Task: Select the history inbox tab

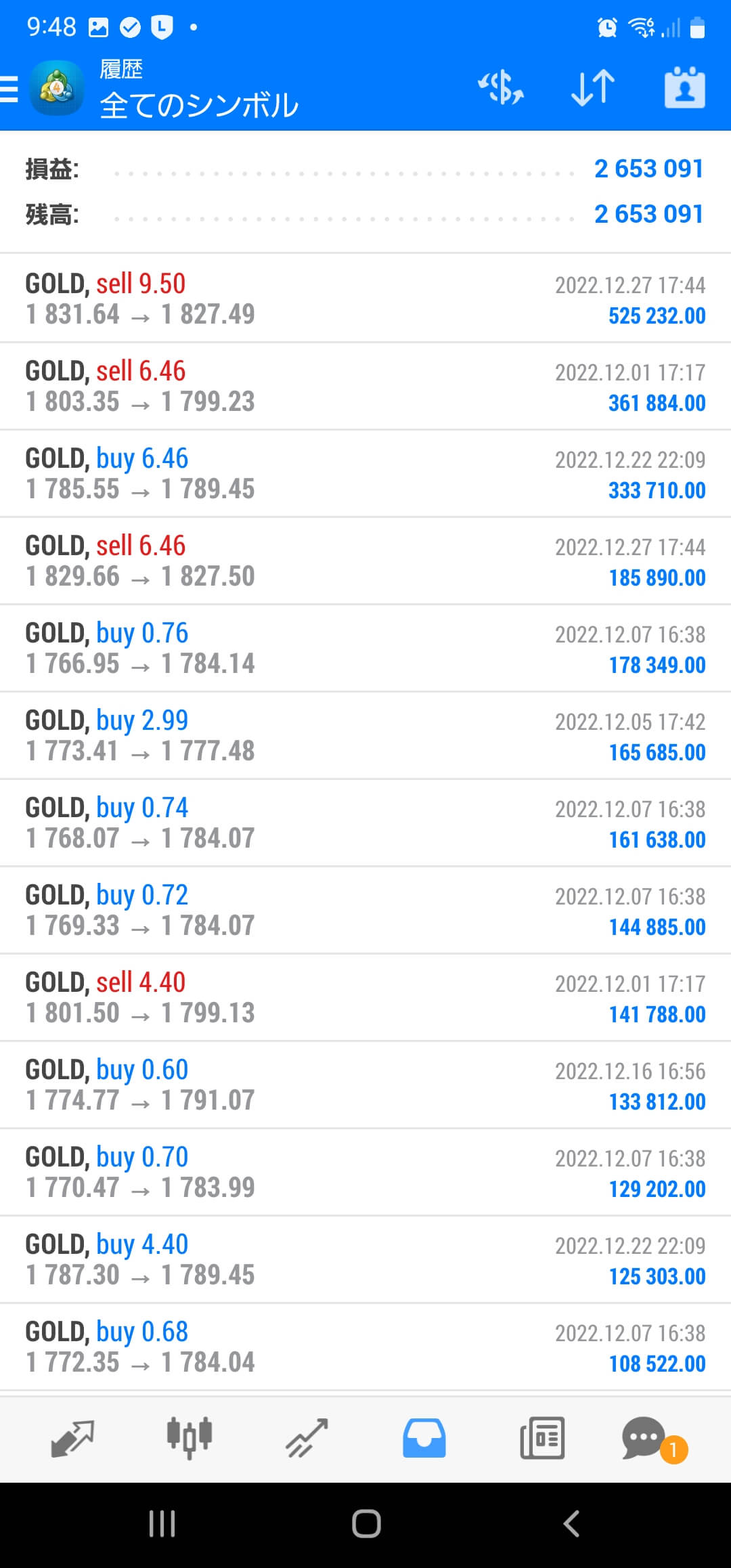Action: tap(424, 1438)
